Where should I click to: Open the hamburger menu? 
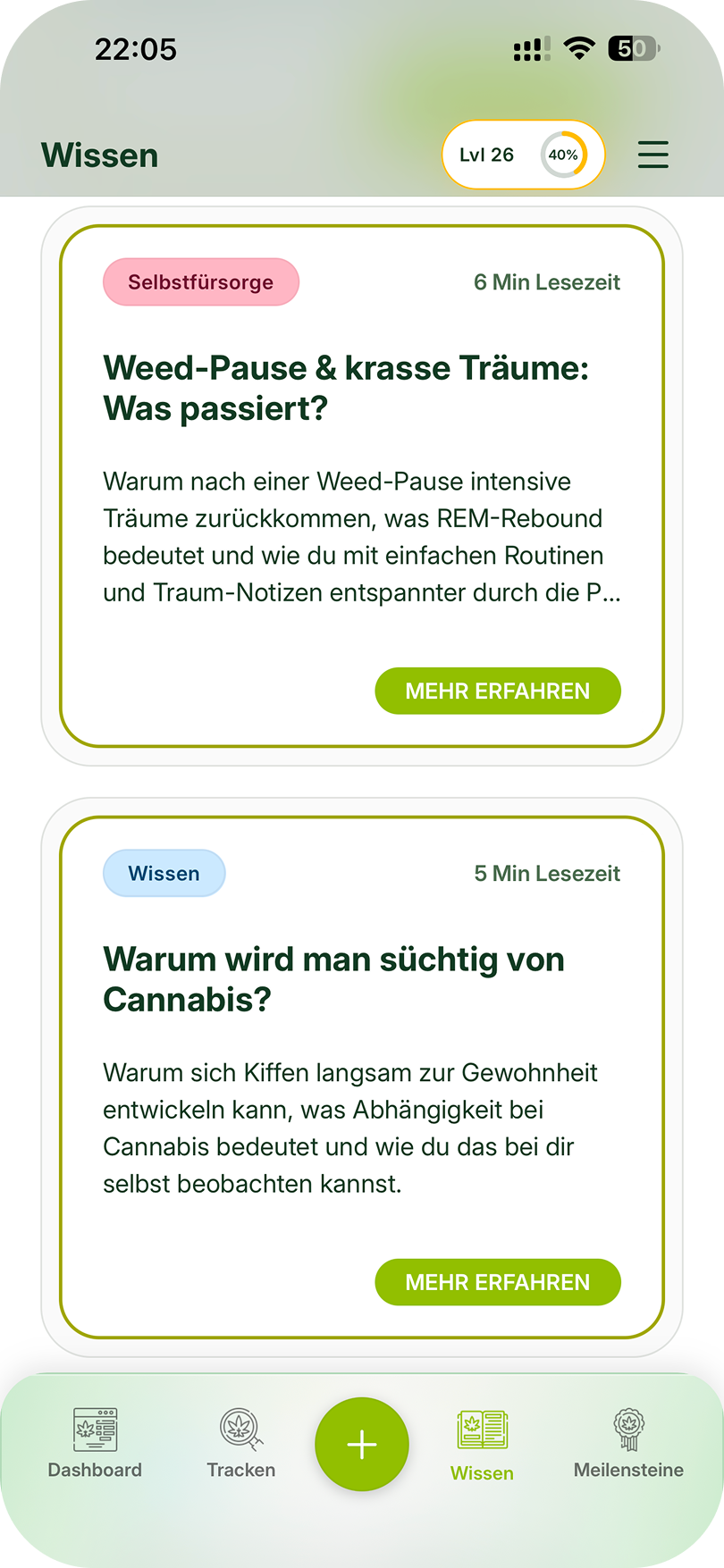tap(652, 154)
